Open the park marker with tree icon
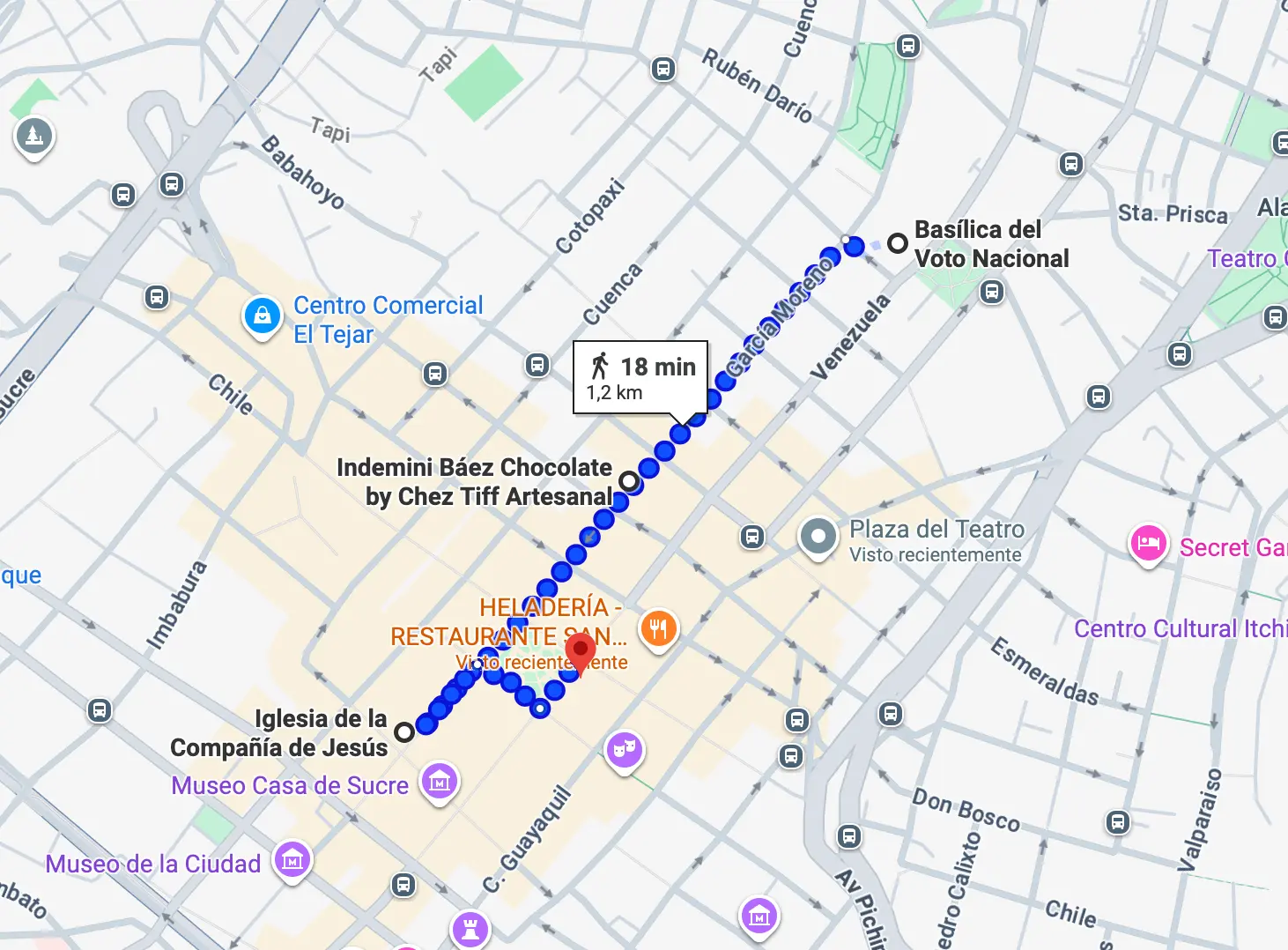 click(x=34, y=137)
